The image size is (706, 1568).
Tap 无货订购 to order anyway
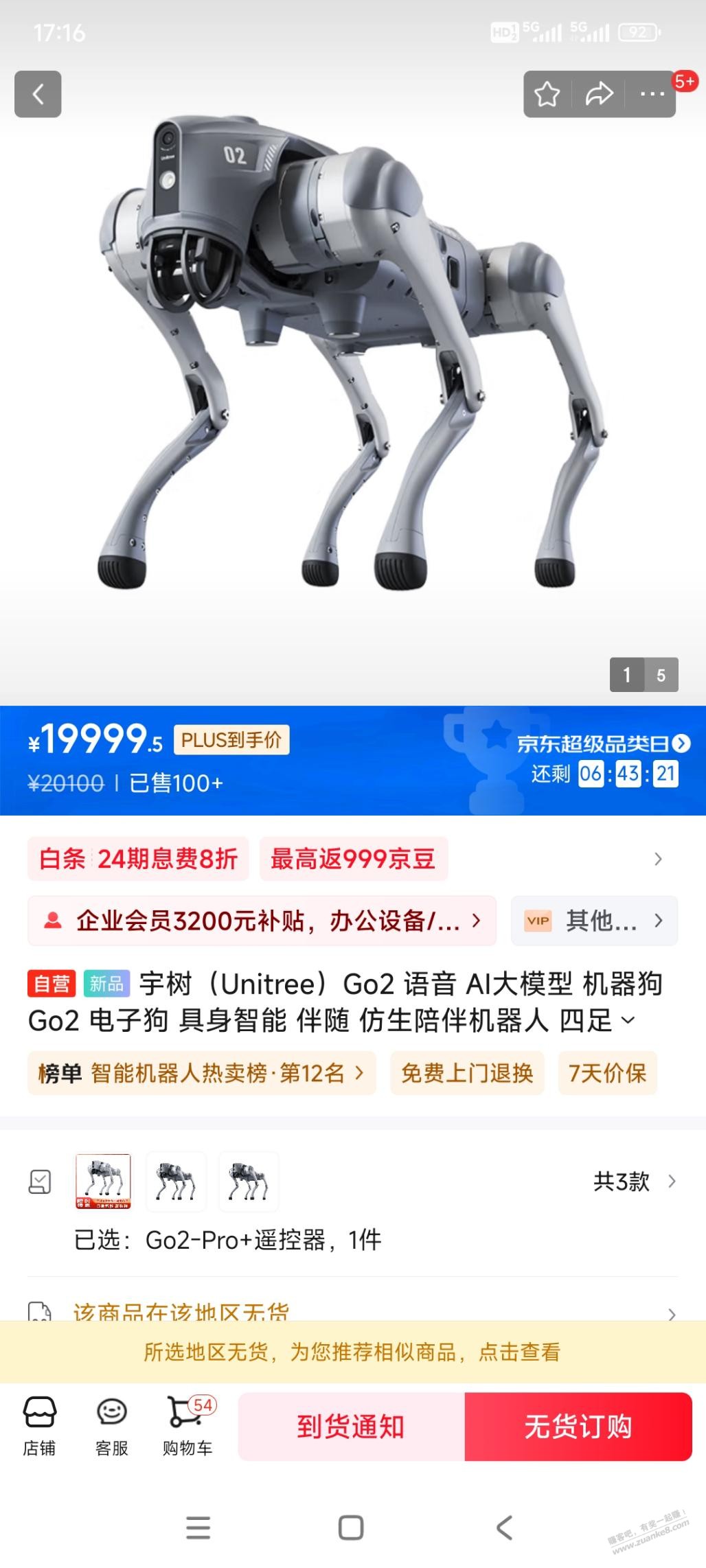click(578, 1426)
